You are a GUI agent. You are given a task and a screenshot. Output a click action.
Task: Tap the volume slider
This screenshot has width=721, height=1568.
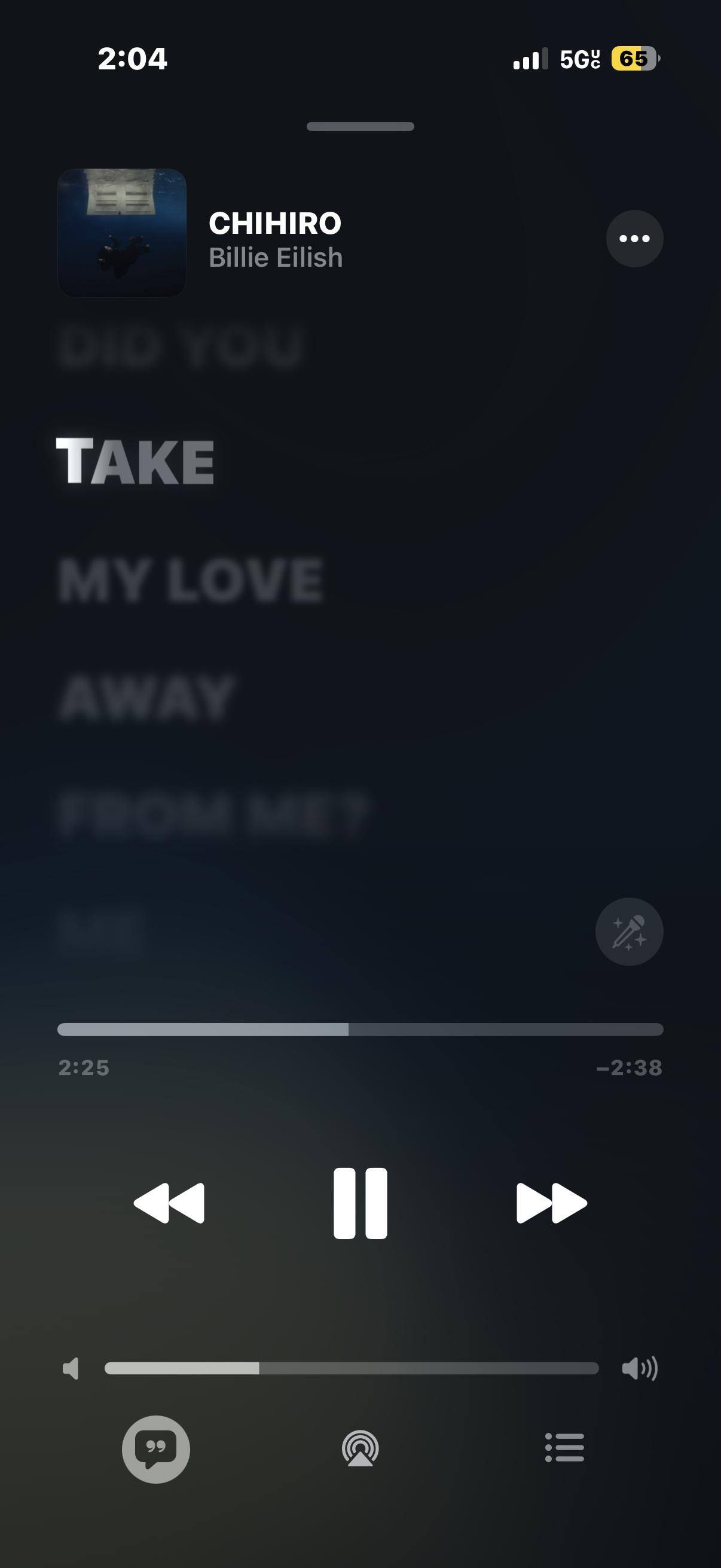pos(351,1368)
